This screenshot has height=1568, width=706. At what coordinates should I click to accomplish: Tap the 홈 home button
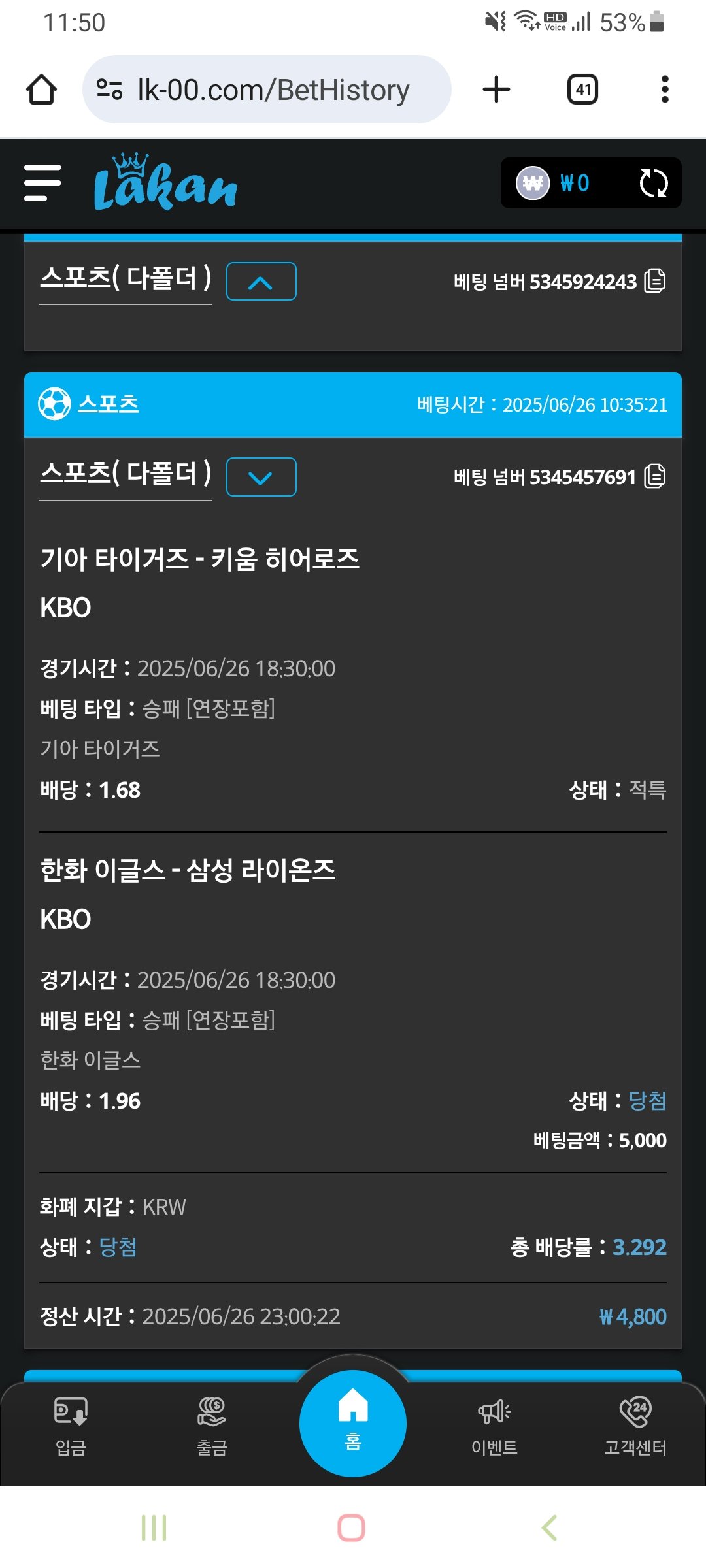coord(353,1423)
